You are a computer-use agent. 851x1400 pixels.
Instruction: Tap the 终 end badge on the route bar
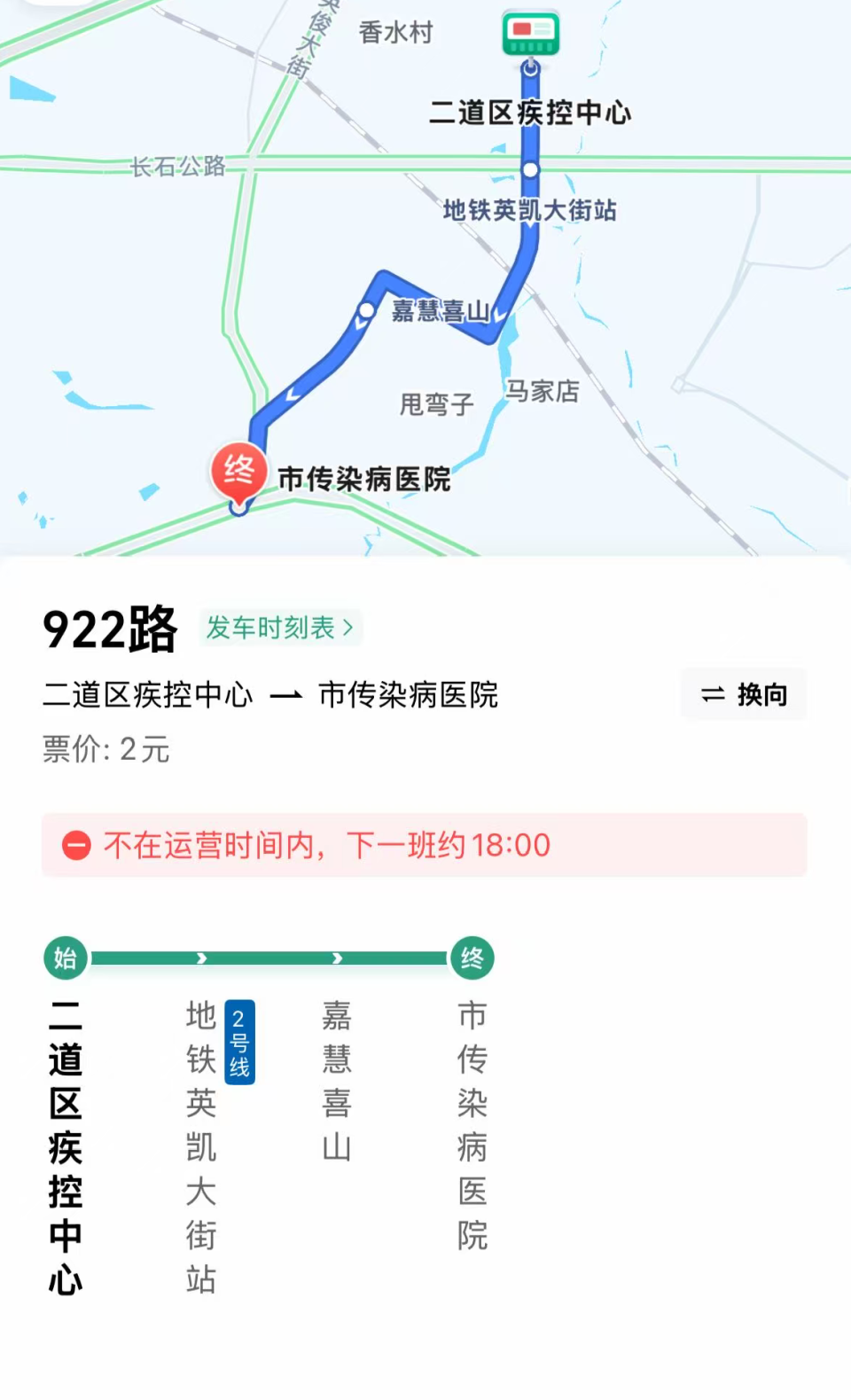coord(473,958)
